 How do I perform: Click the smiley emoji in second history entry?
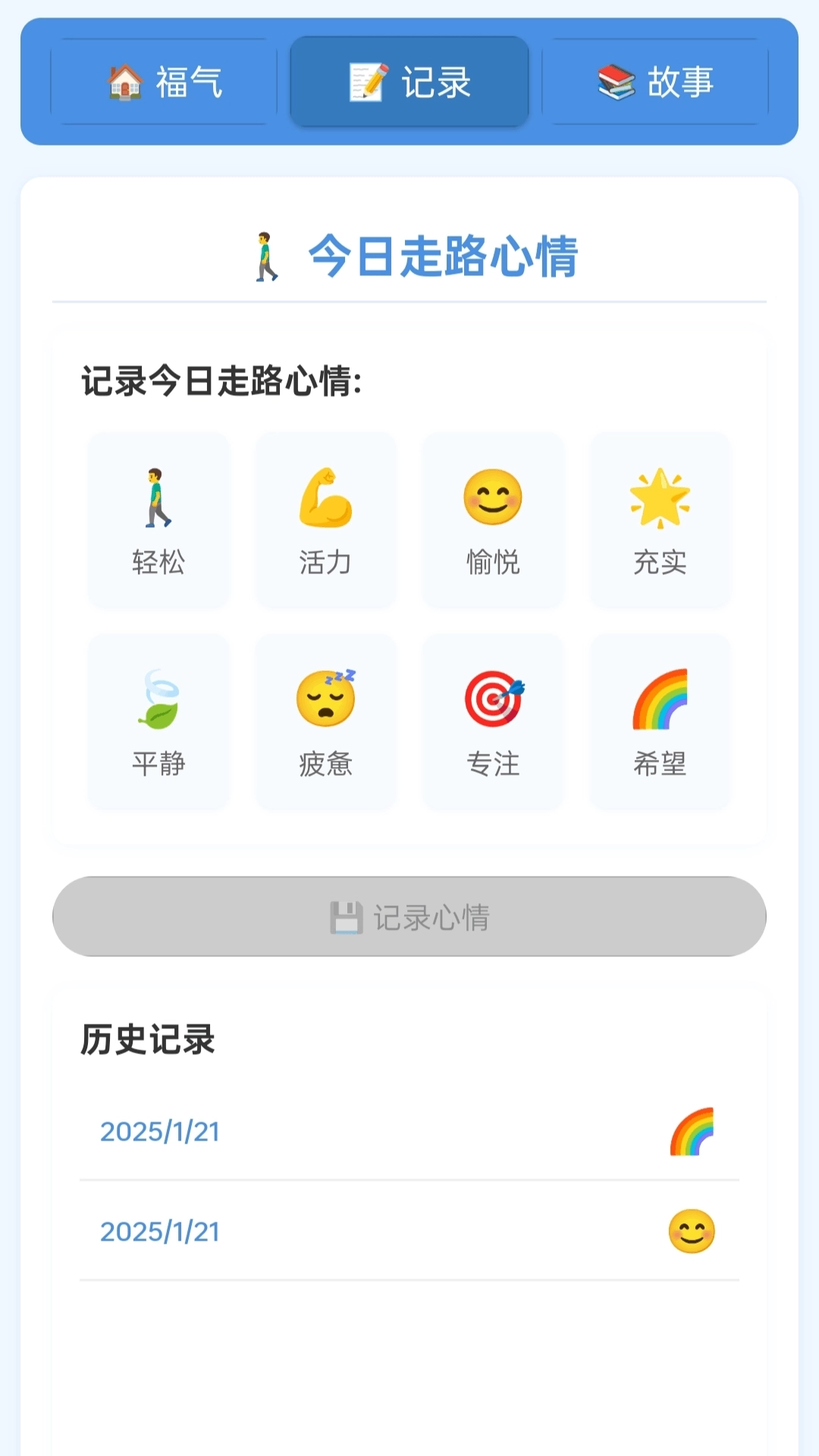692,1232
